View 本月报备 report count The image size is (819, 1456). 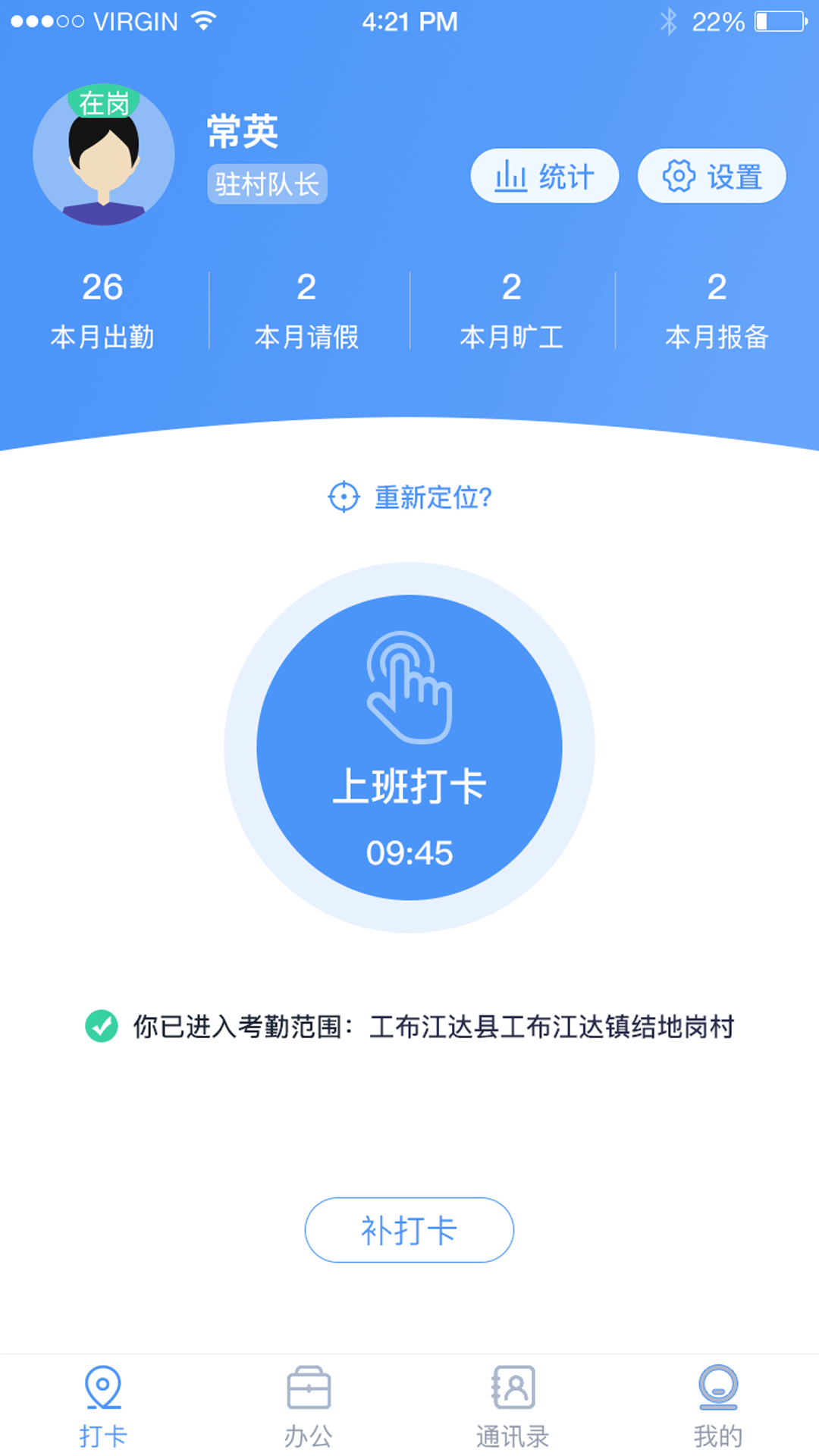(x=717, y=311)
